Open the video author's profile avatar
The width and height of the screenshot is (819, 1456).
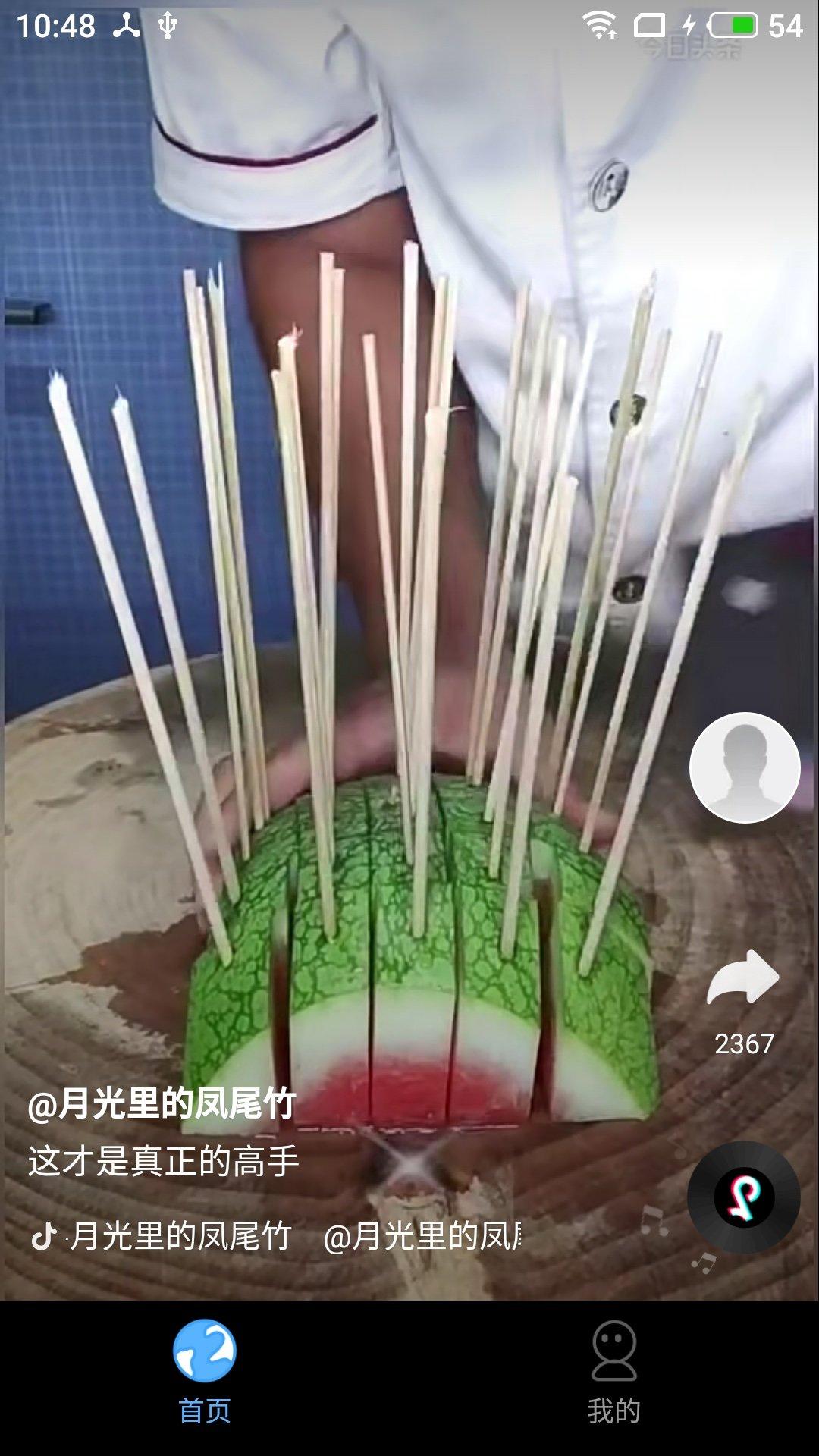pyautogui.click(x=745, y=767)
